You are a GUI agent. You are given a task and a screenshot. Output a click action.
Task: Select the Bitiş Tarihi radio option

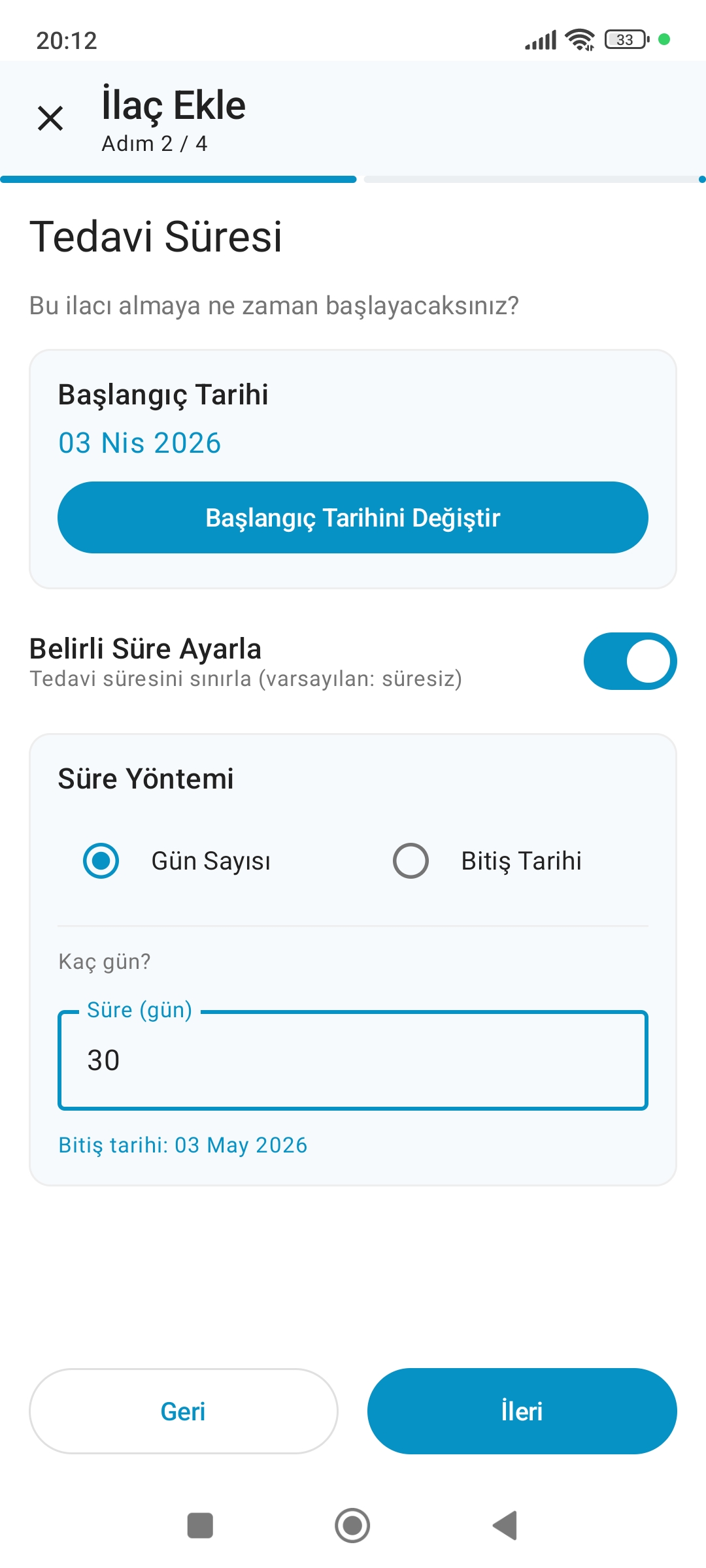point(411,860)
